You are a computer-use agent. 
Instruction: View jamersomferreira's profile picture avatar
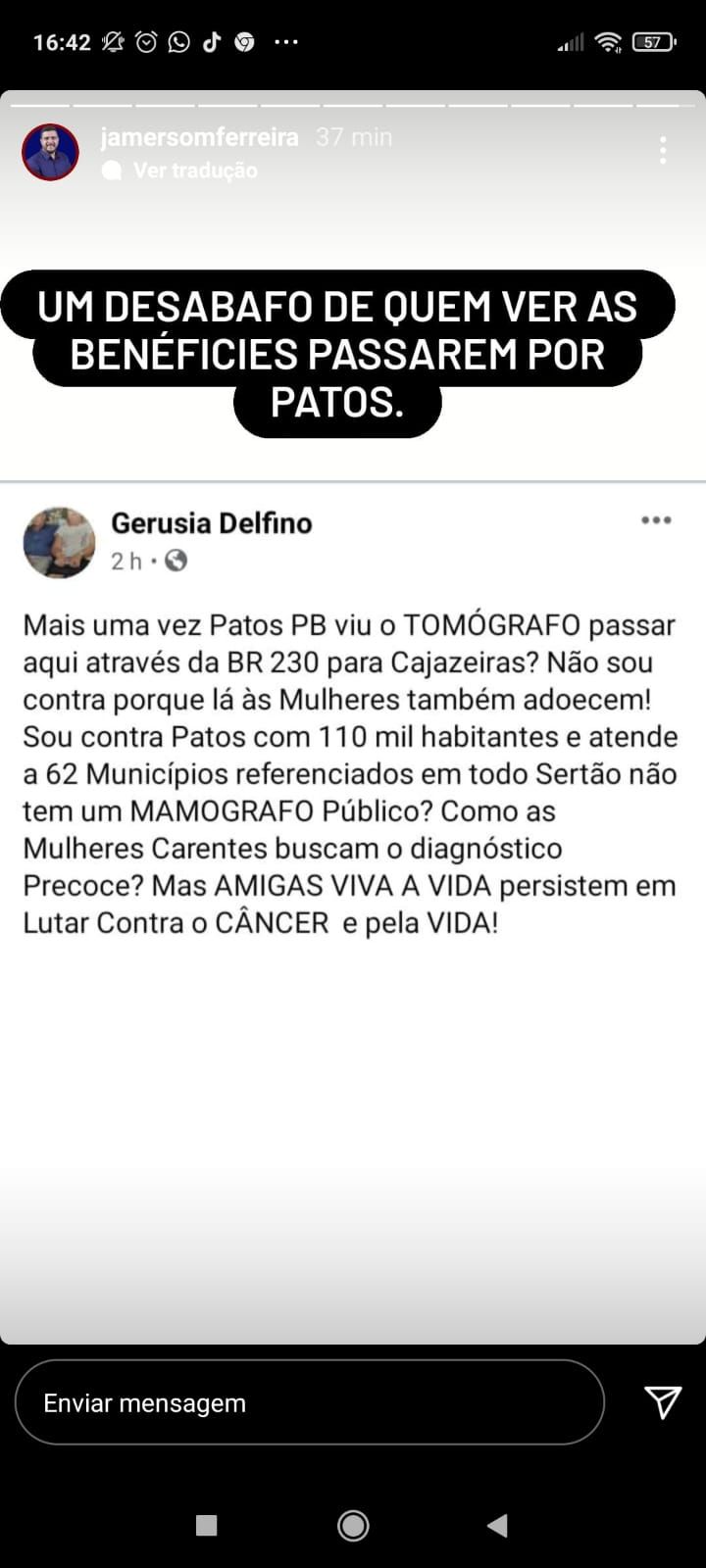50,152
